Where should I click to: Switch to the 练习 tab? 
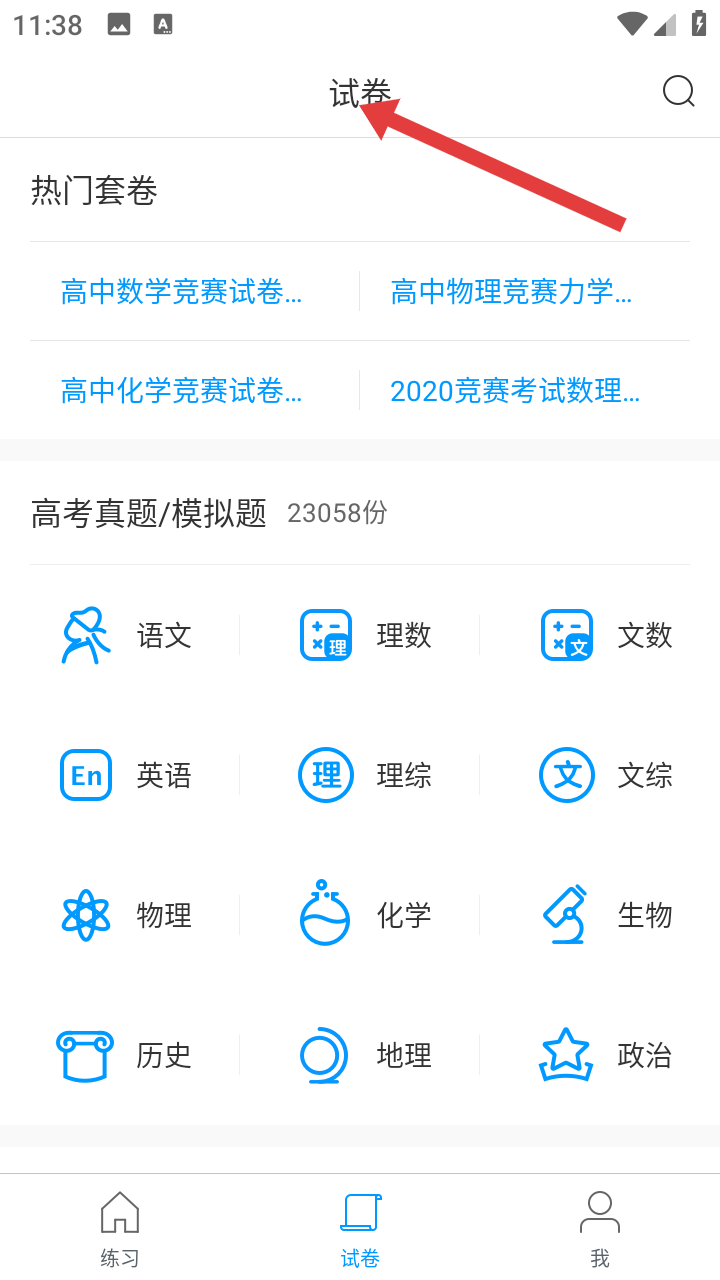pos(120,1229)
